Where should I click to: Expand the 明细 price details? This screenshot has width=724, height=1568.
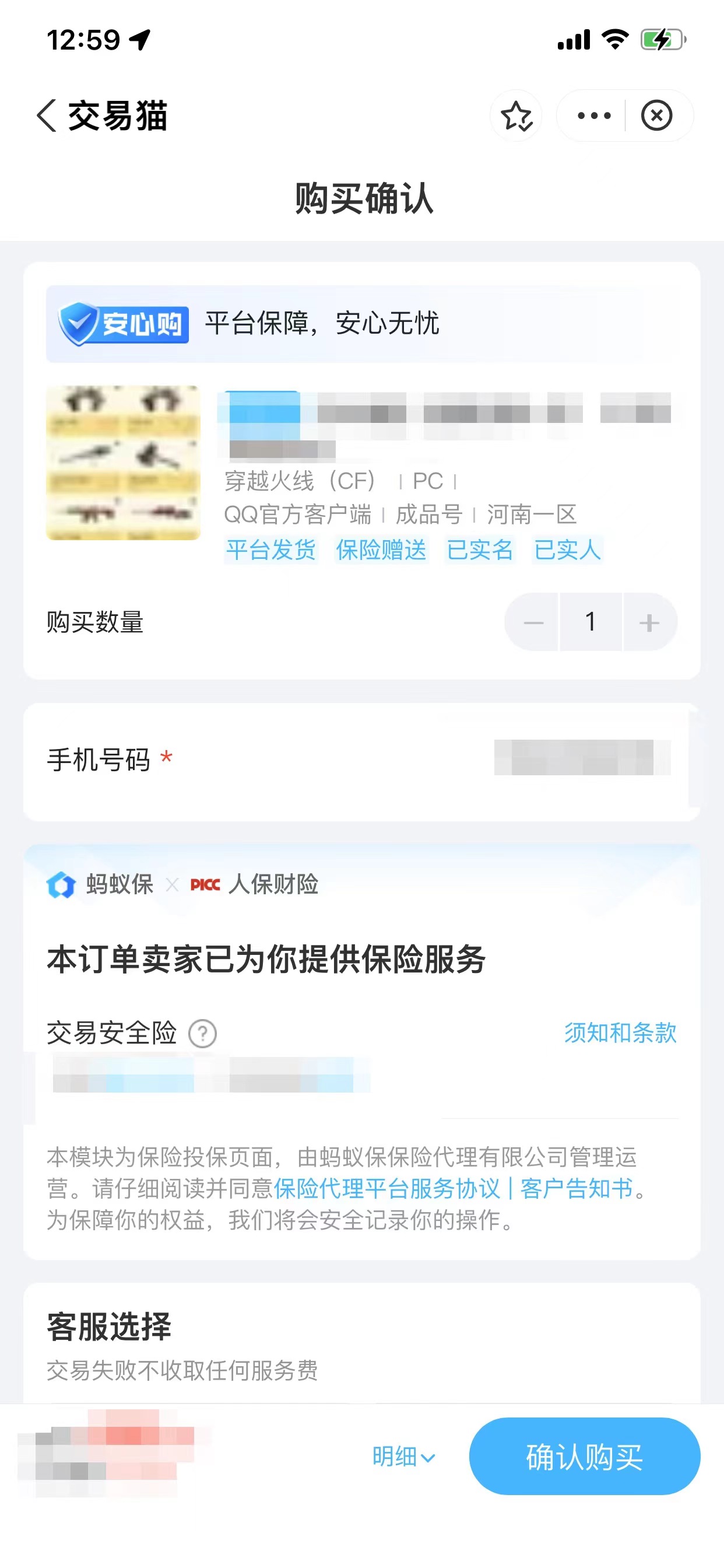(403, 1457)
